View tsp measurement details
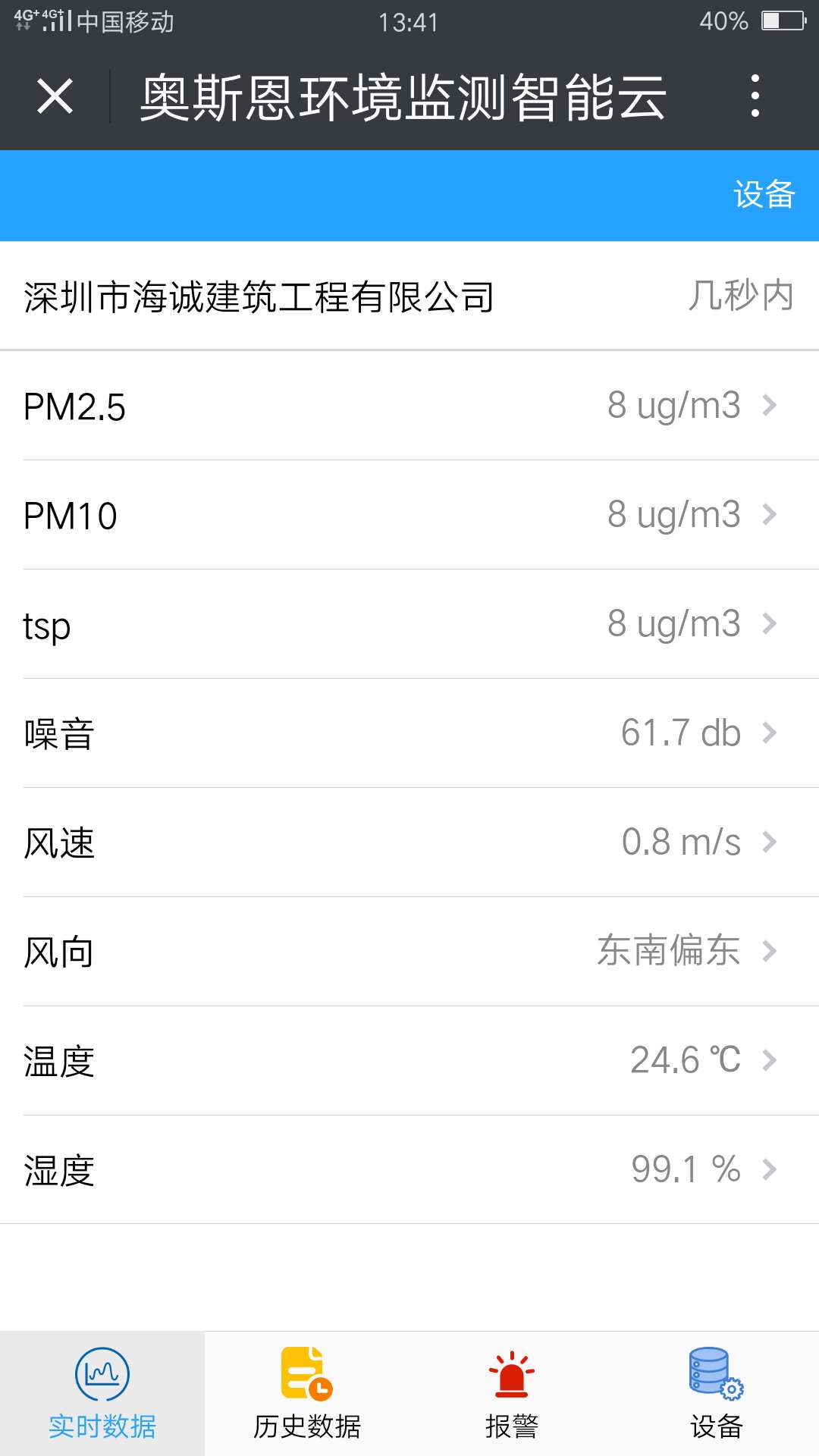The width and height of the screenshot is (819, 1456). click(x=409, y=624)
